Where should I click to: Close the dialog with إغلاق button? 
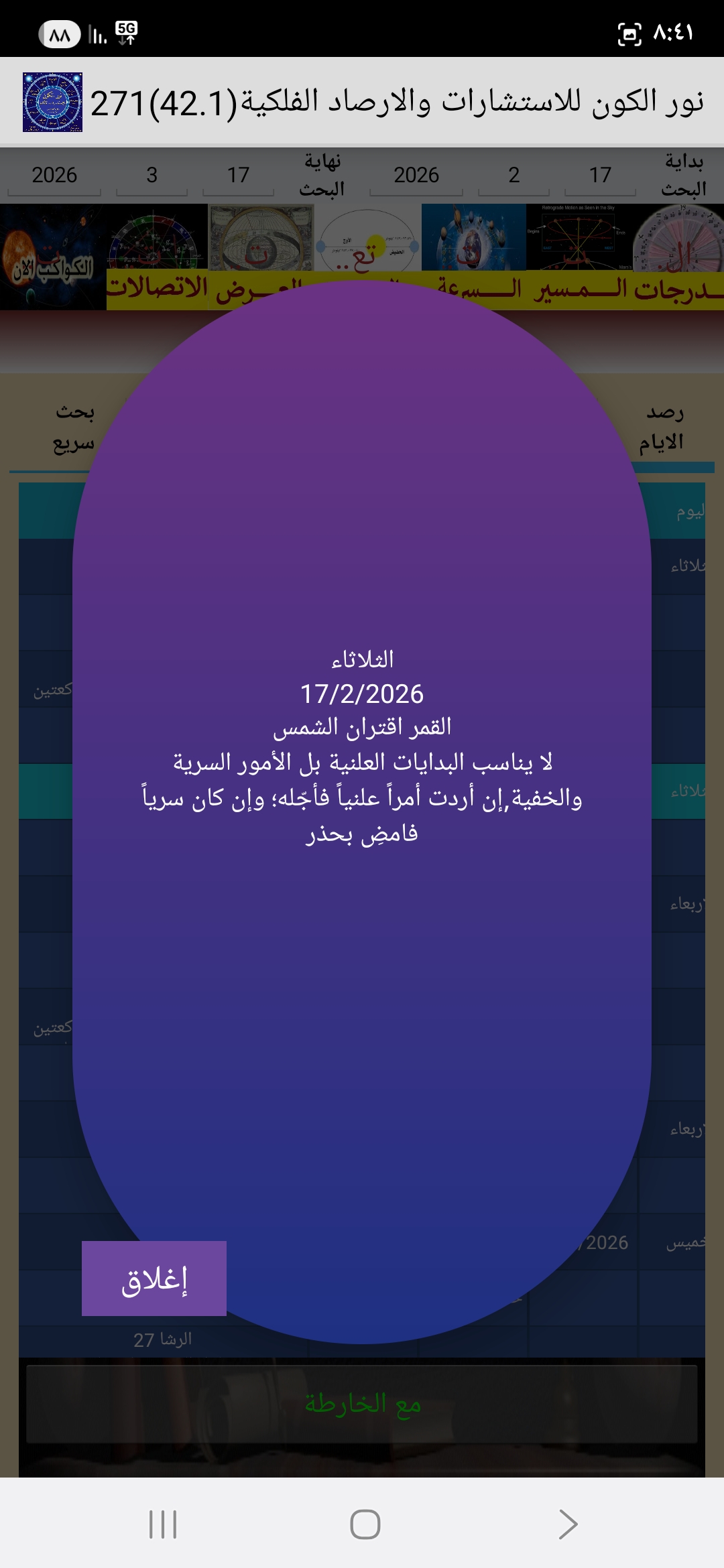tap(154, 1279)
